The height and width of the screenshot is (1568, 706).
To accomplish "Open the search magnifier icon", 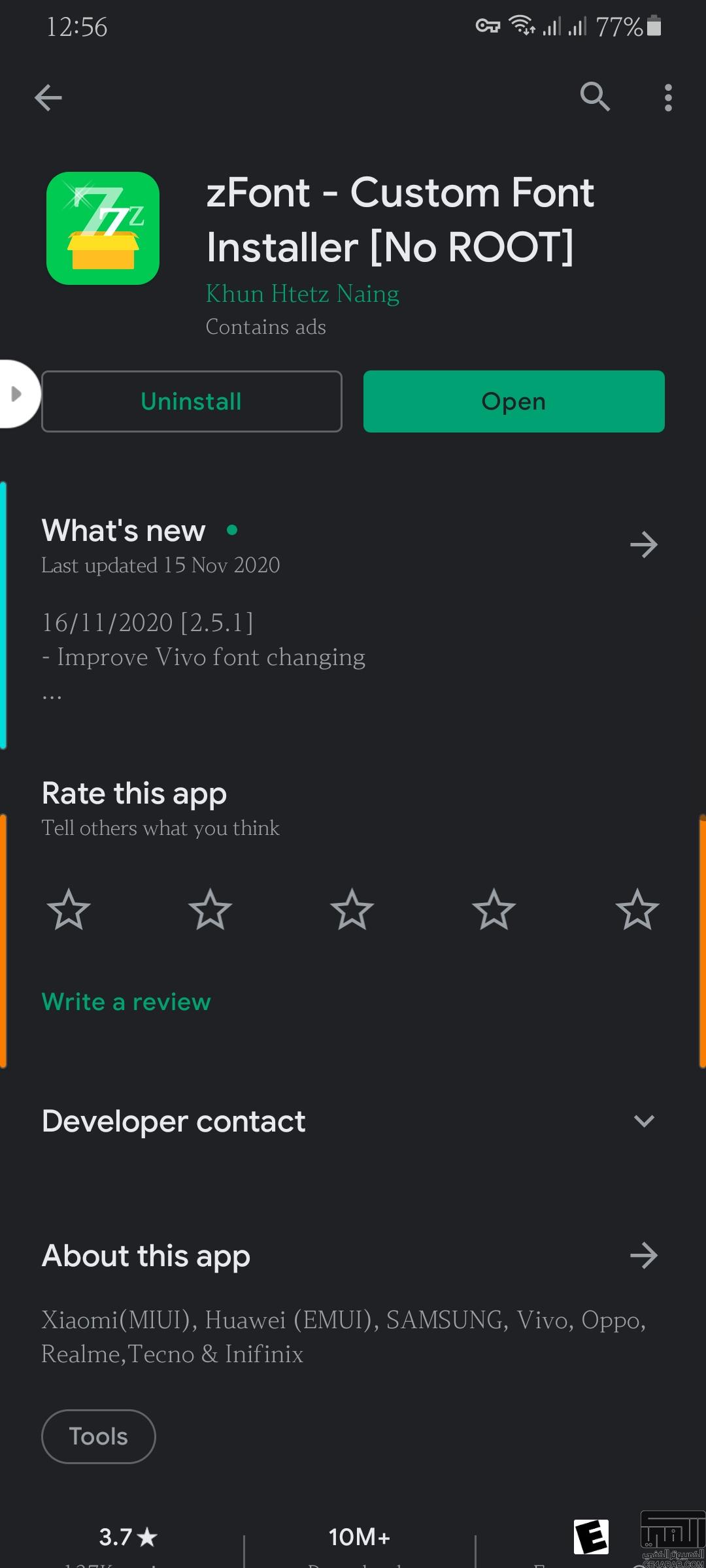I will 595,97.
